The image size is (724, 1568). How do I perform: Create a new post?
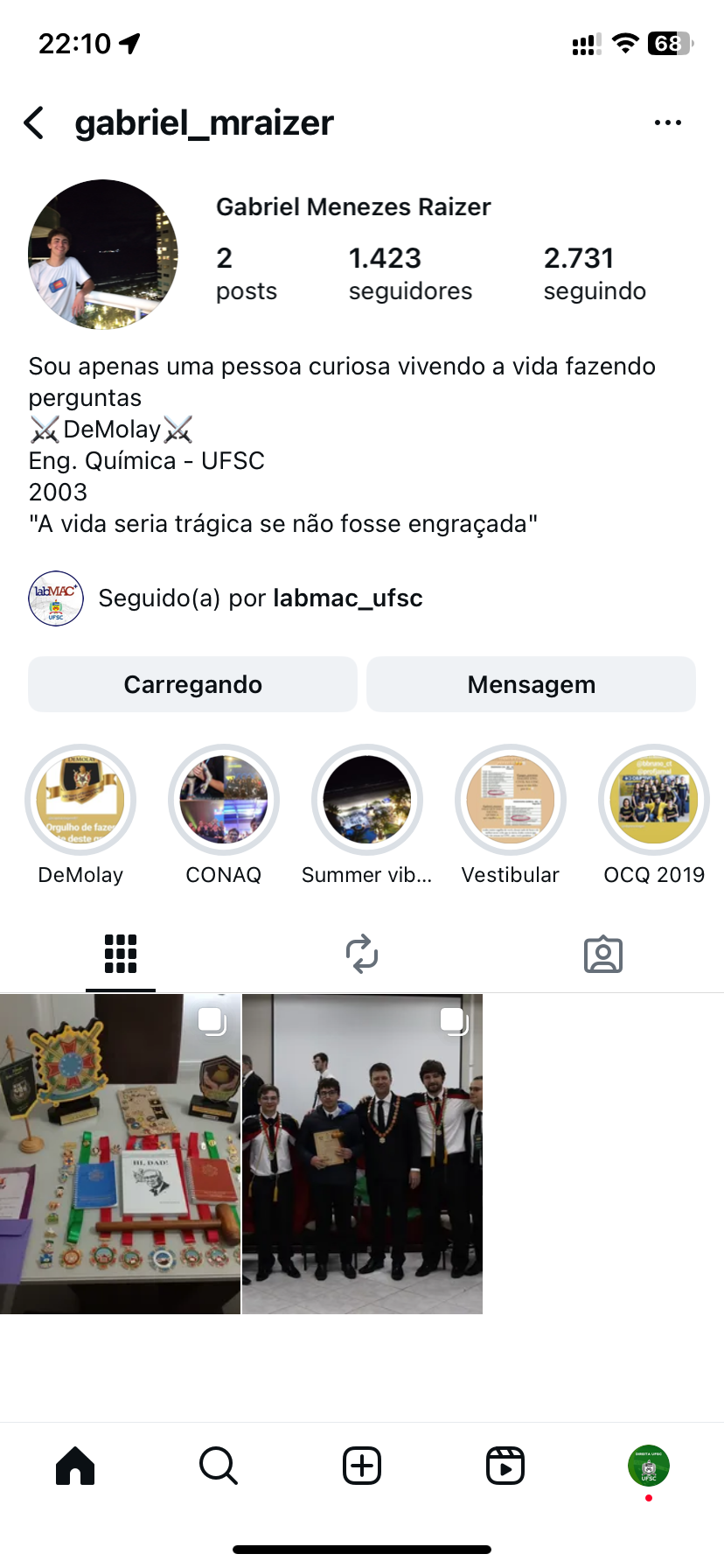point(362,1466)
